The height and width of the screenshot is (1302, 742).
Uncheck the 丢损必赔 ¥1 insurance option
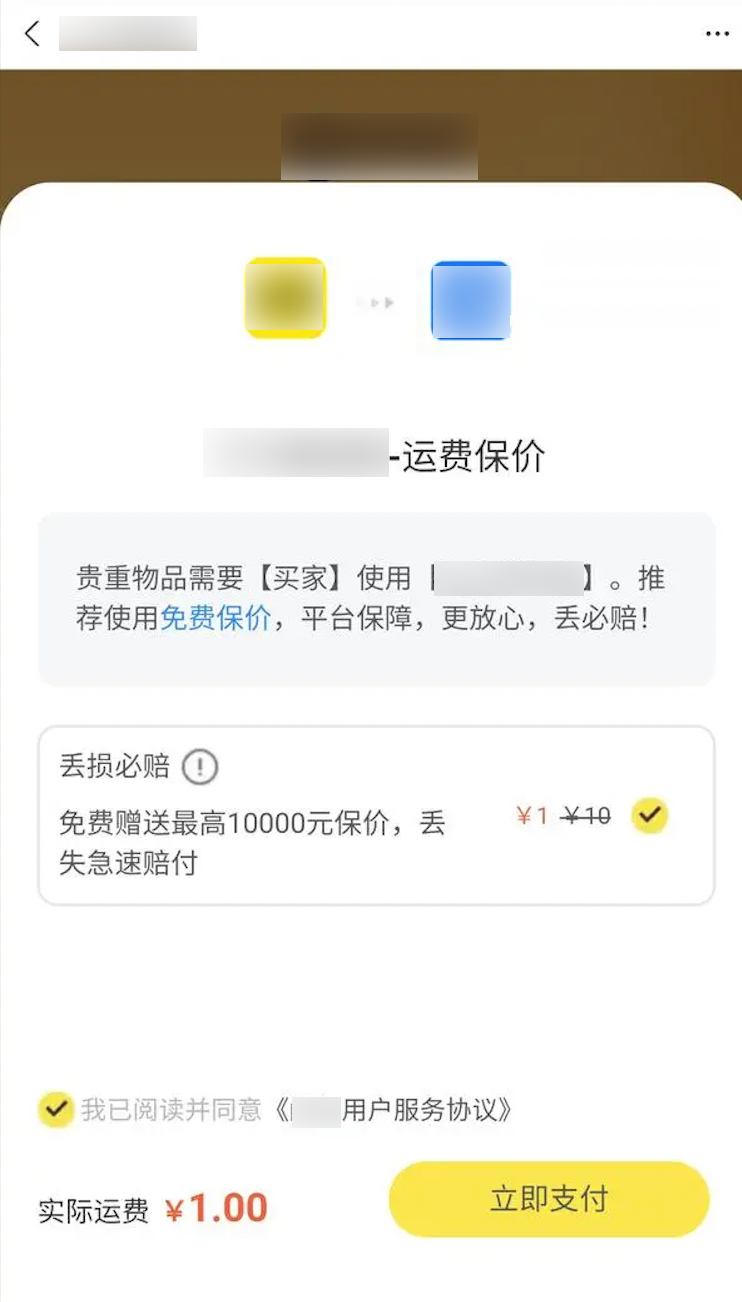click(650, 816)
